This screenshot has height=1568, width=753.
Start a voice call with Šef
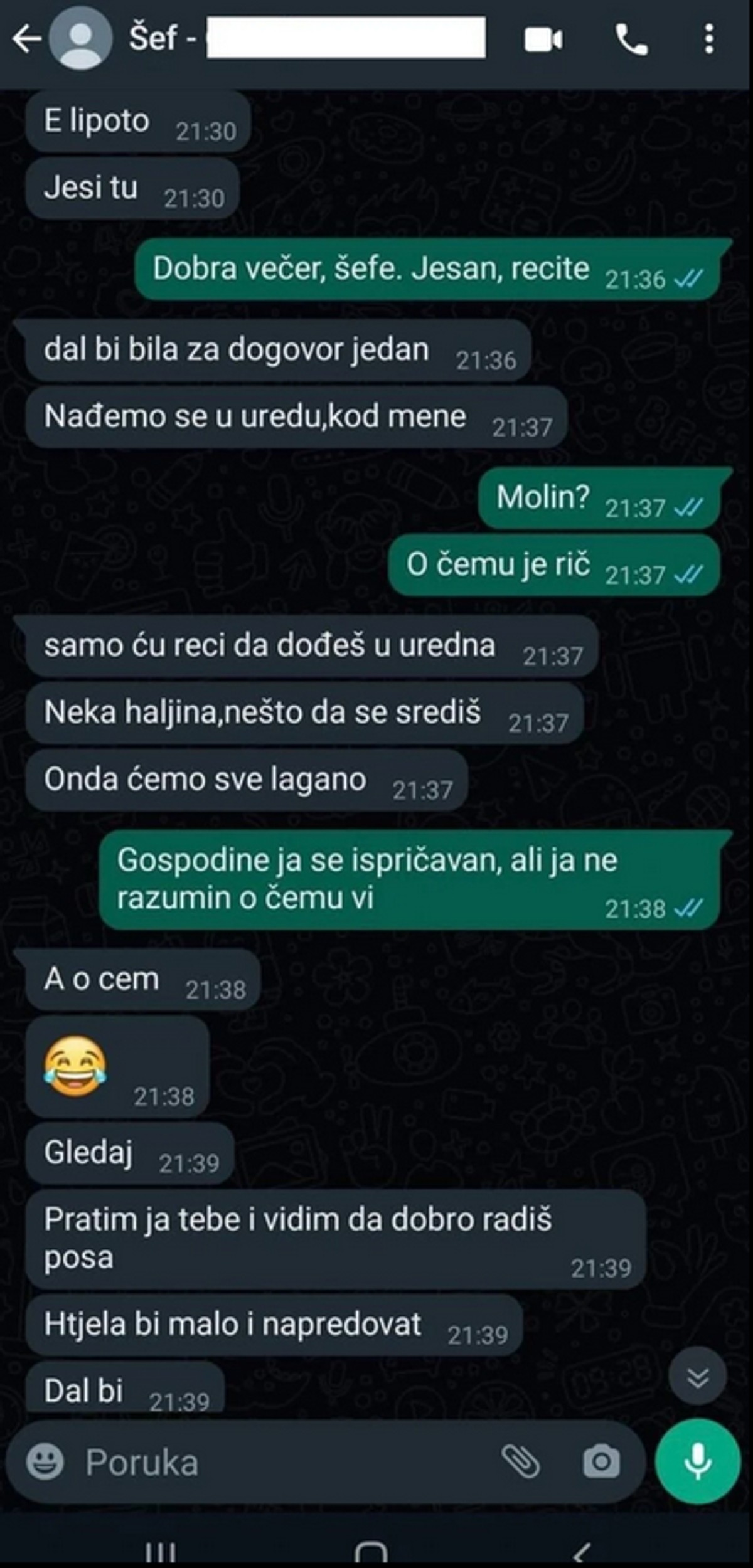click(631, 40)
